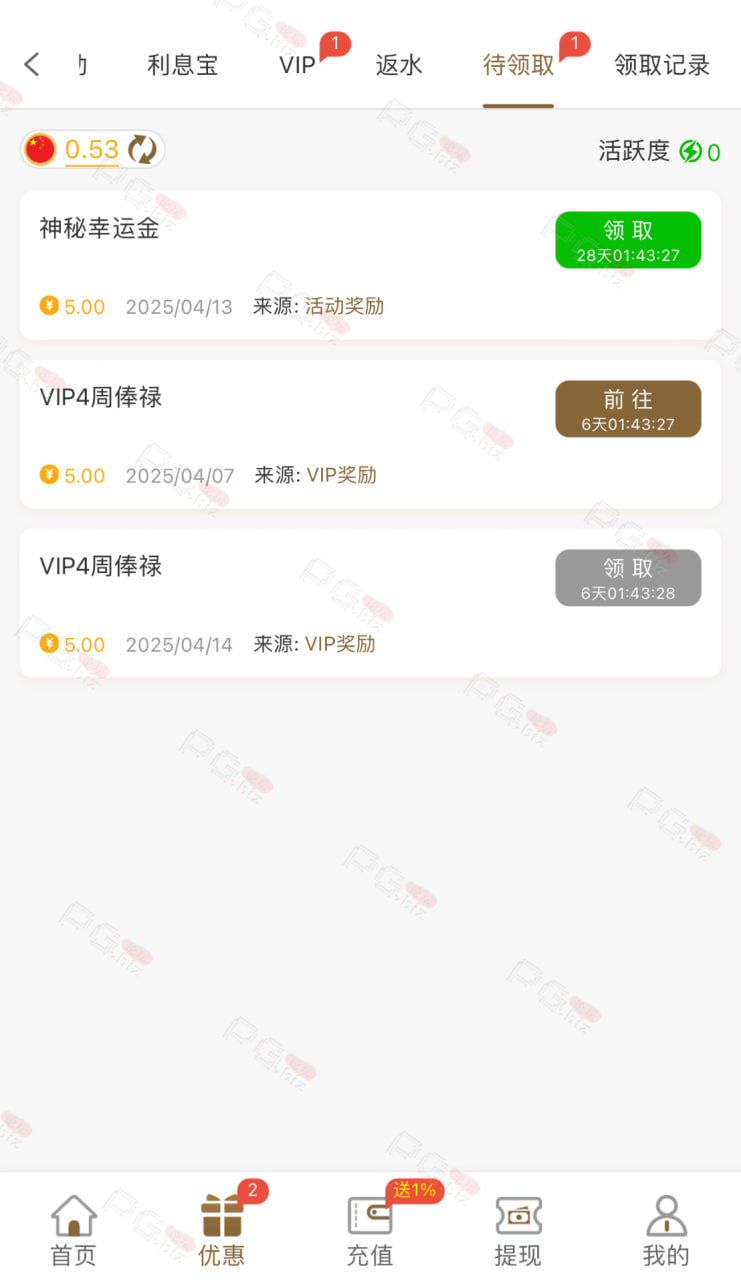Open the 领取记录 tab
741x1280 pixels.
[662, 65]
